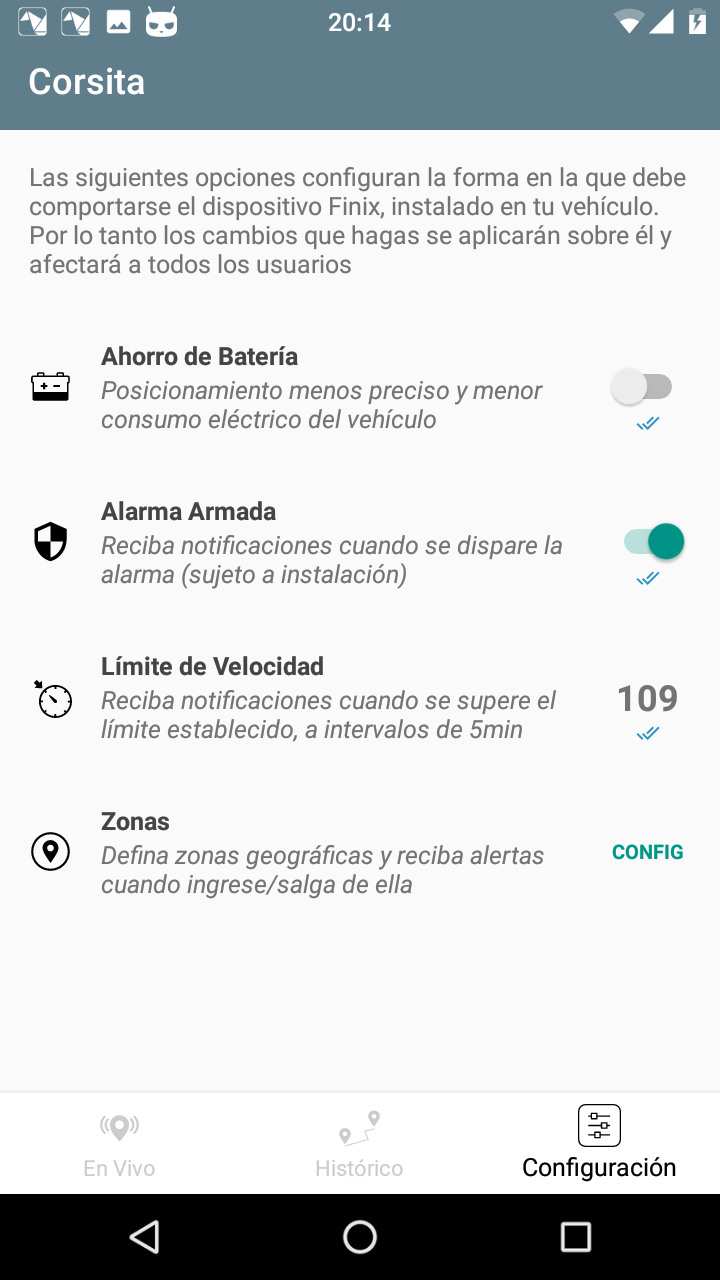
Task: Change the speed limit value 109
Action: (648, 698)
